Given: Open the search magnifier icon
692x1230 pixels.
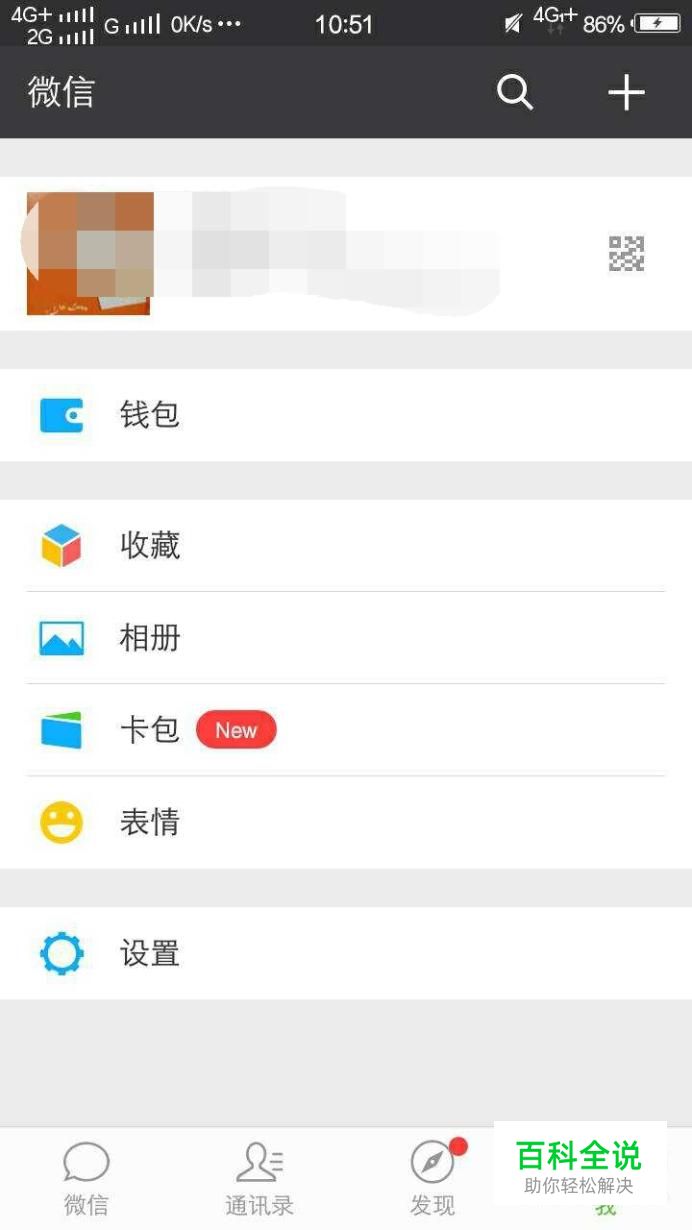Looking at the screenshot, I should [515, 93].
